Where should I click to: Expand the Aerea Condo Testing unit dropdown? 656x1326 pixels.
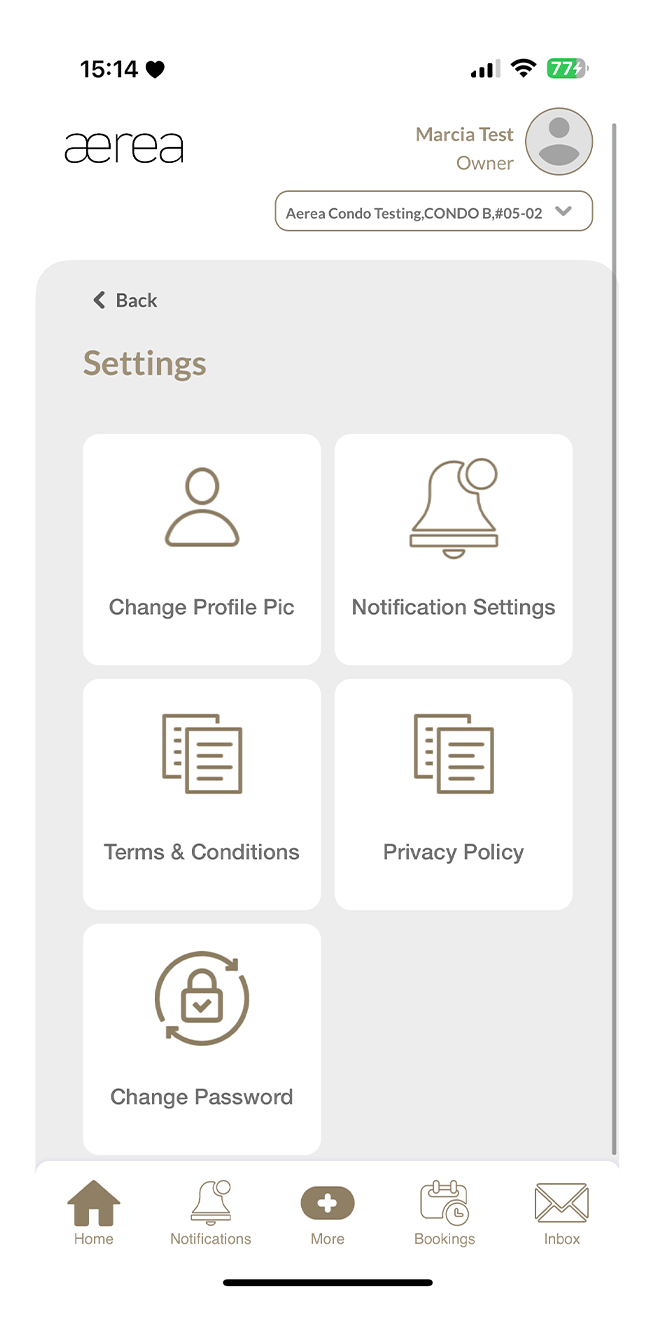click(433, 212)
